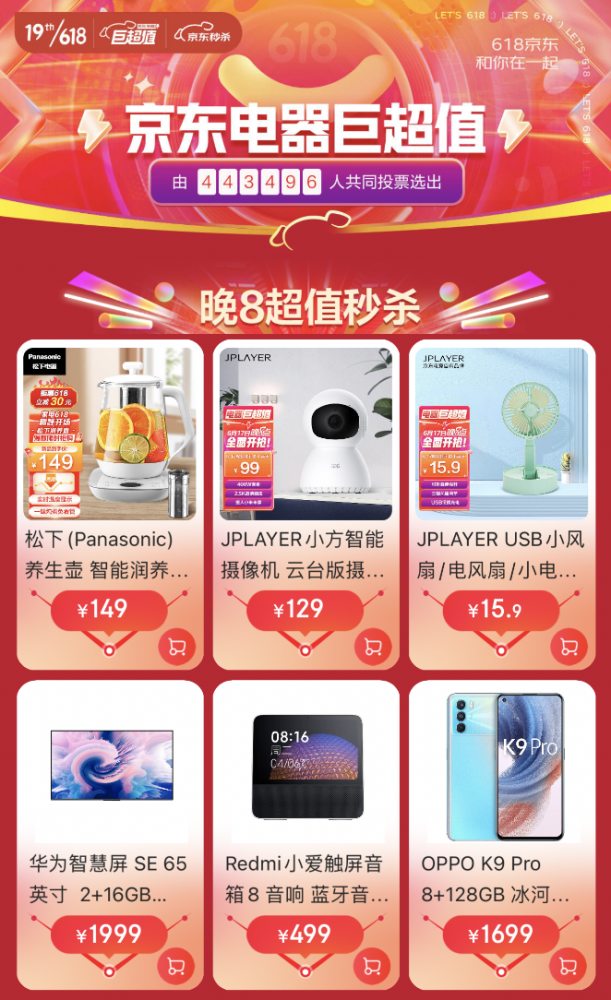Open the JPLAYER USB 小风扇 product card
The height and width of the screenshot is (1000, 611).
tap(500, 435)
